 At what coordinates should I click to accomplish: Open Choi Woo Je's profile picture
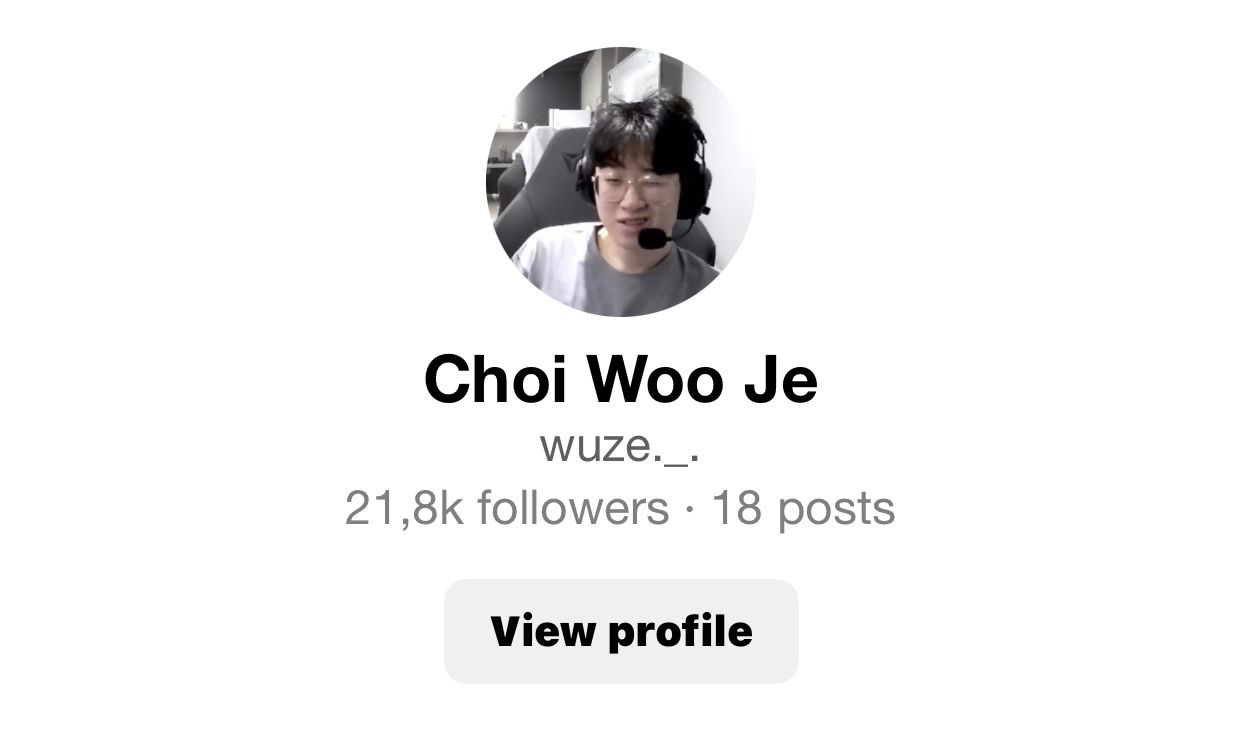click(620, 182)
